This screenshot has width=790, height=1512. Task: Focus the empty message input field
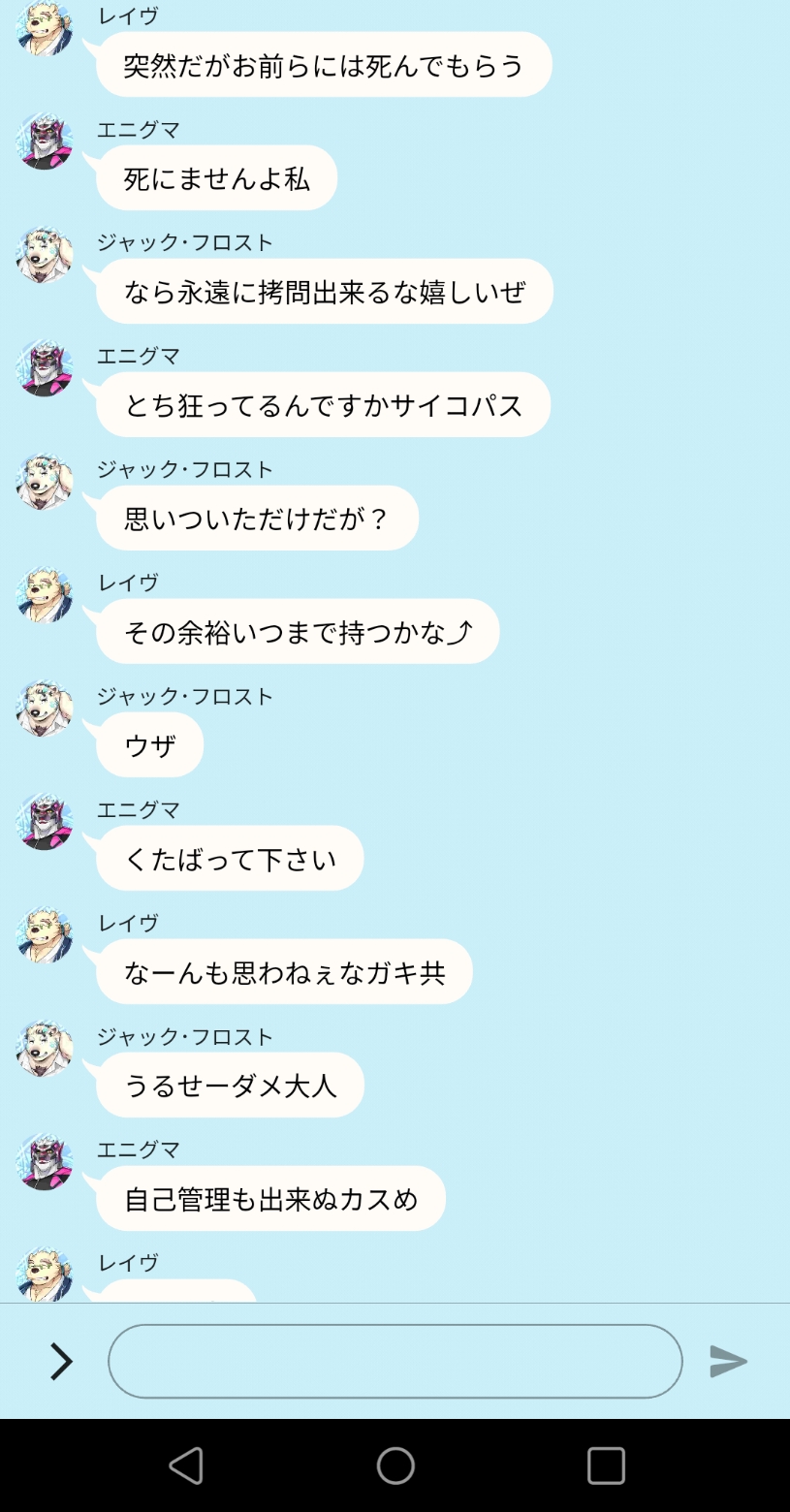pos(395,1362)
